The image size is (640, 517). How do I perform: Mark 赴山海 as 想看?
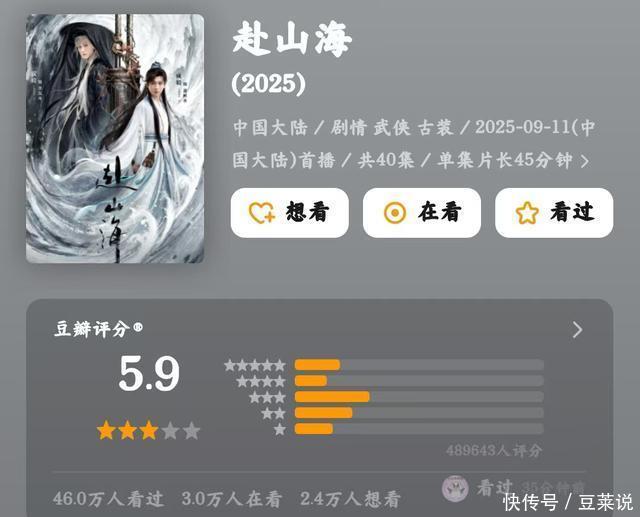289,213
